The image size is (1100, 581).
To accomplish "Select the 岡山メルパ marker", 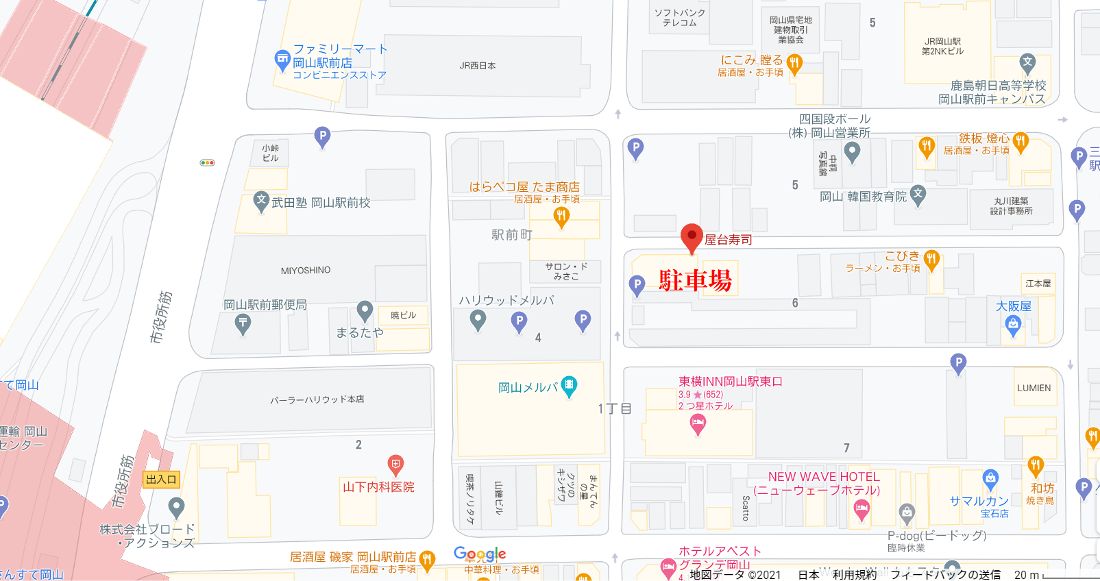I will coord(568,386).
